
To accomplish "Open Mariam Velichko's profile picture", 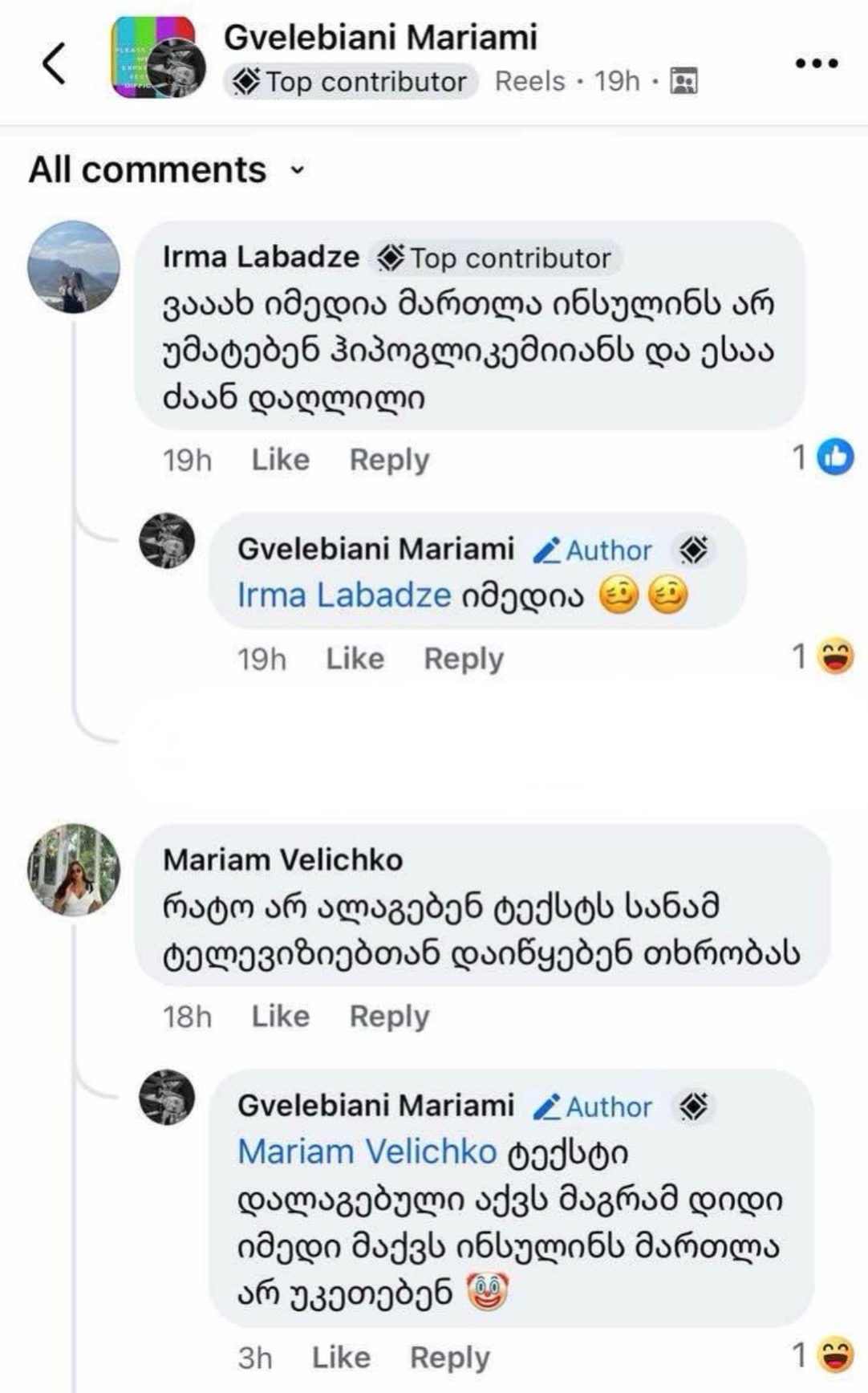I will tap(74, 870).
